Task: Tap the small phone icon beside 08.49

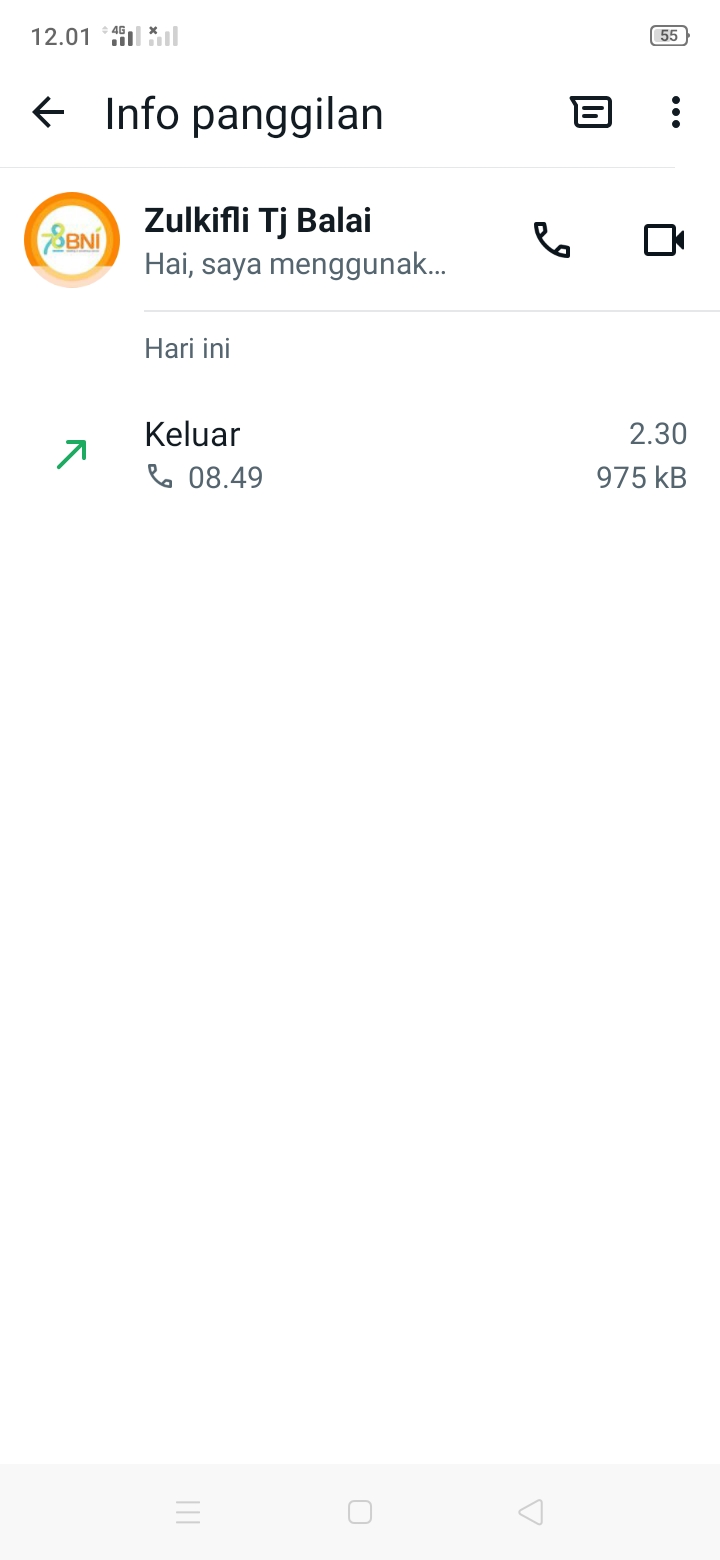Action: coord(162,478)
